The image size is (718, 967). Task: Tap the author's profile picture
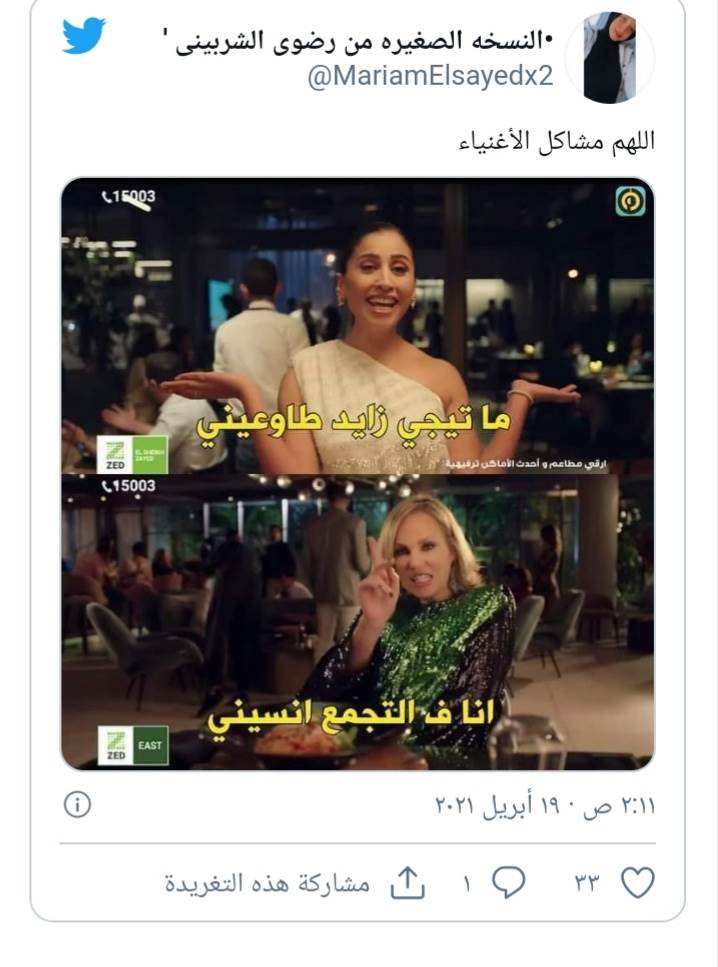tap(610, 58)
